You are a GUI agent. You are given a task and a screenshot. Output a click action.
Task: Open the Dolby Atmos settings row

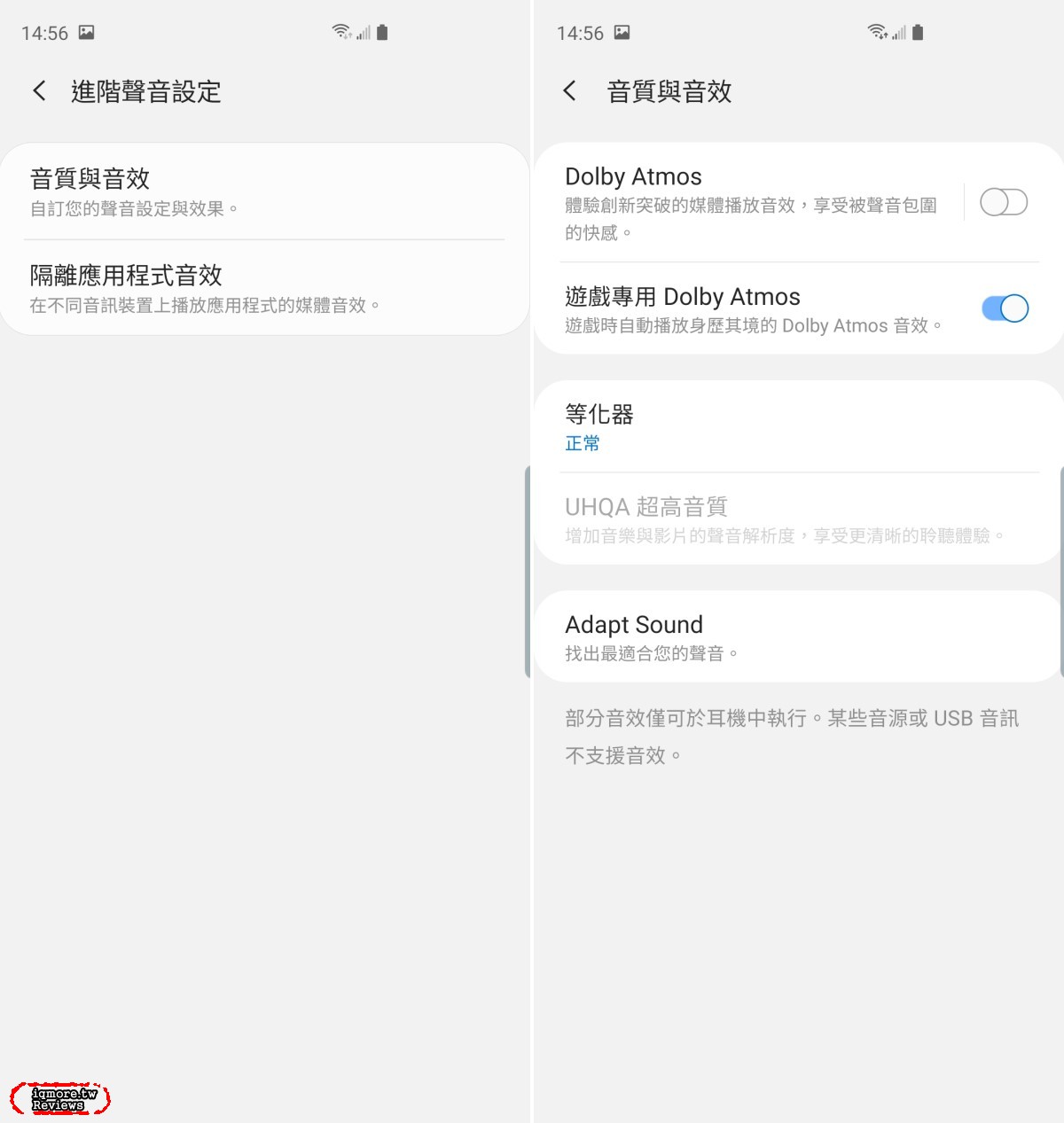[x=754, y=203]
